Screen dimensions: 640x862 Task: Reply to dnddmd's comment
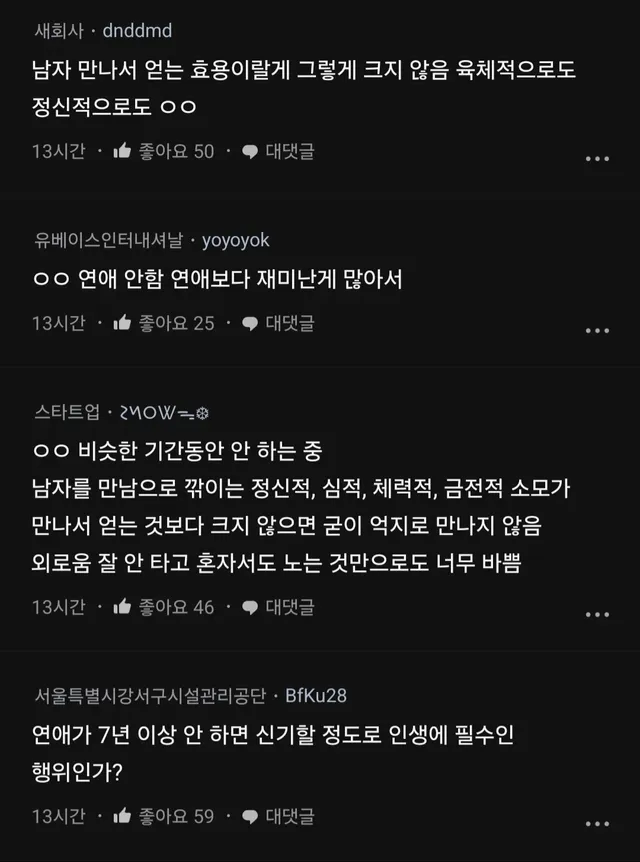pos(278,151)
